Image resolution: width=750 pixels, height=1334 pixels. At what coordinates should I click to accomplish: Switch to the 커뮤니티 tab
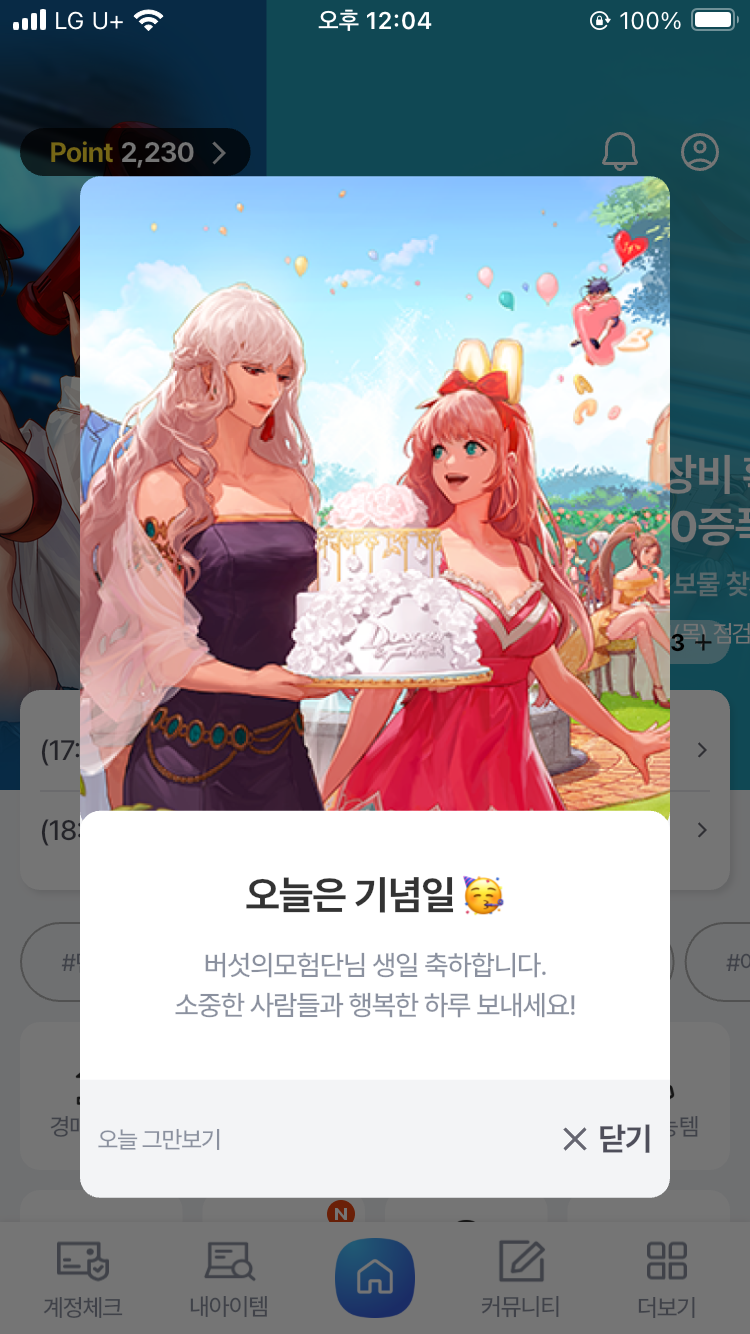[521, 1278]
